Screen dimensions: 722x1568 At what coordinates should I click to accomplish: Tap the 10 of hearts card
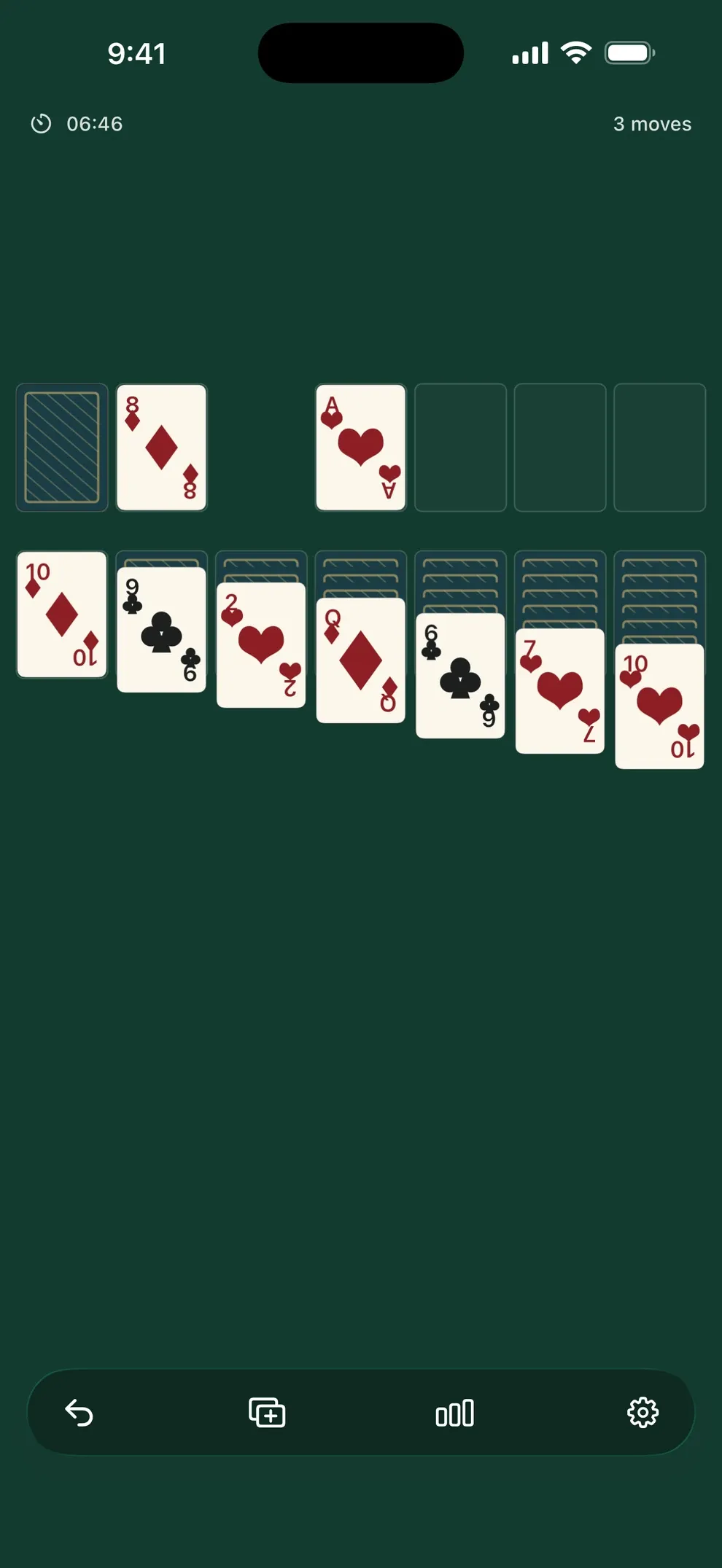(659, 706)
